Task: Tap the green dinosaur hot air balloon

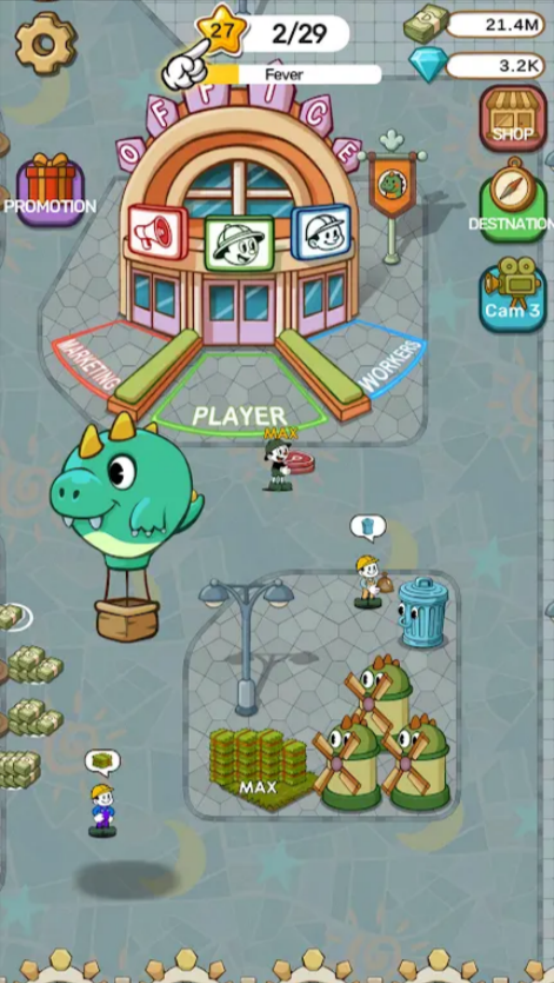Action: (125, 528)
